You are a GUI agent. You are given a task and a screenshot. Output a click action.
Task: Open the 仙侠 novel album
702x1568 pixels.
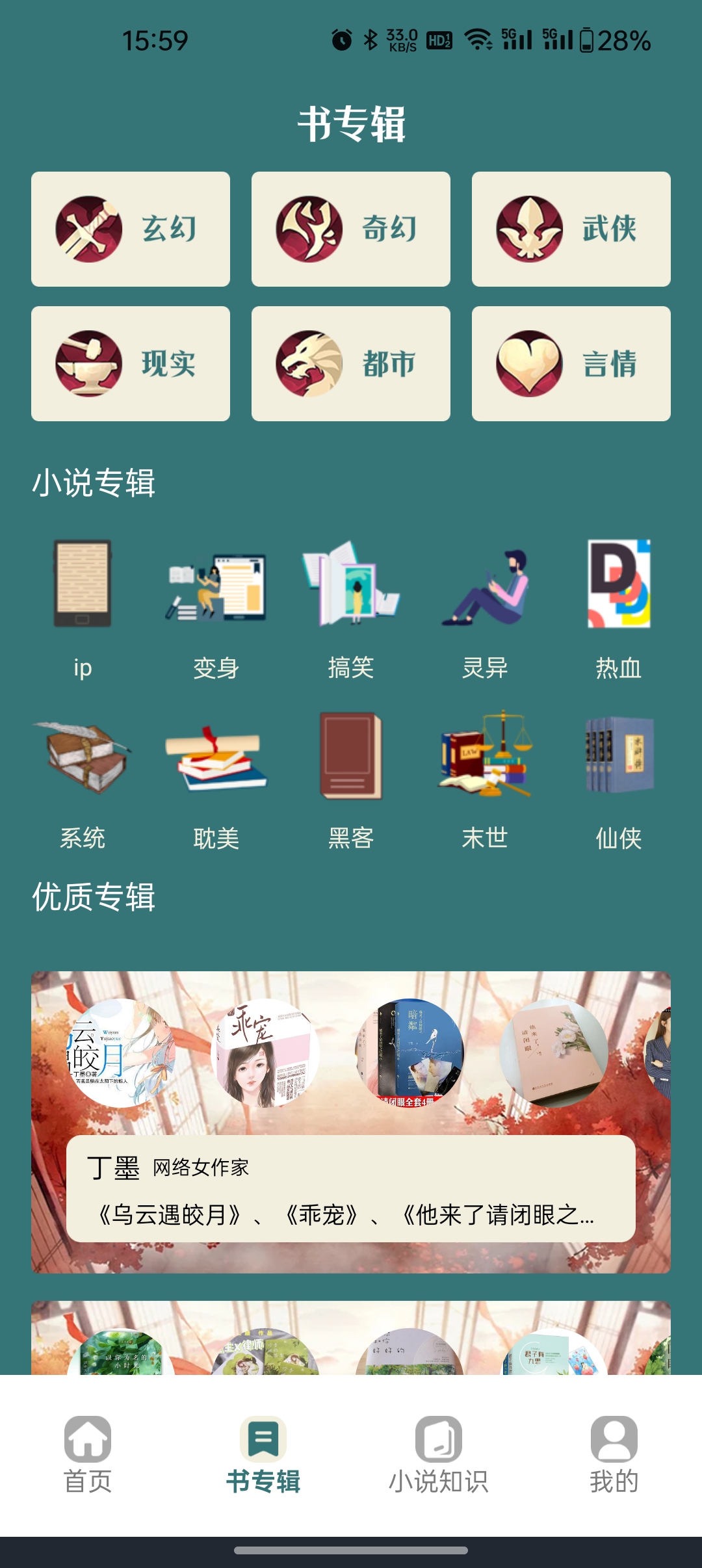coord(619,779)
